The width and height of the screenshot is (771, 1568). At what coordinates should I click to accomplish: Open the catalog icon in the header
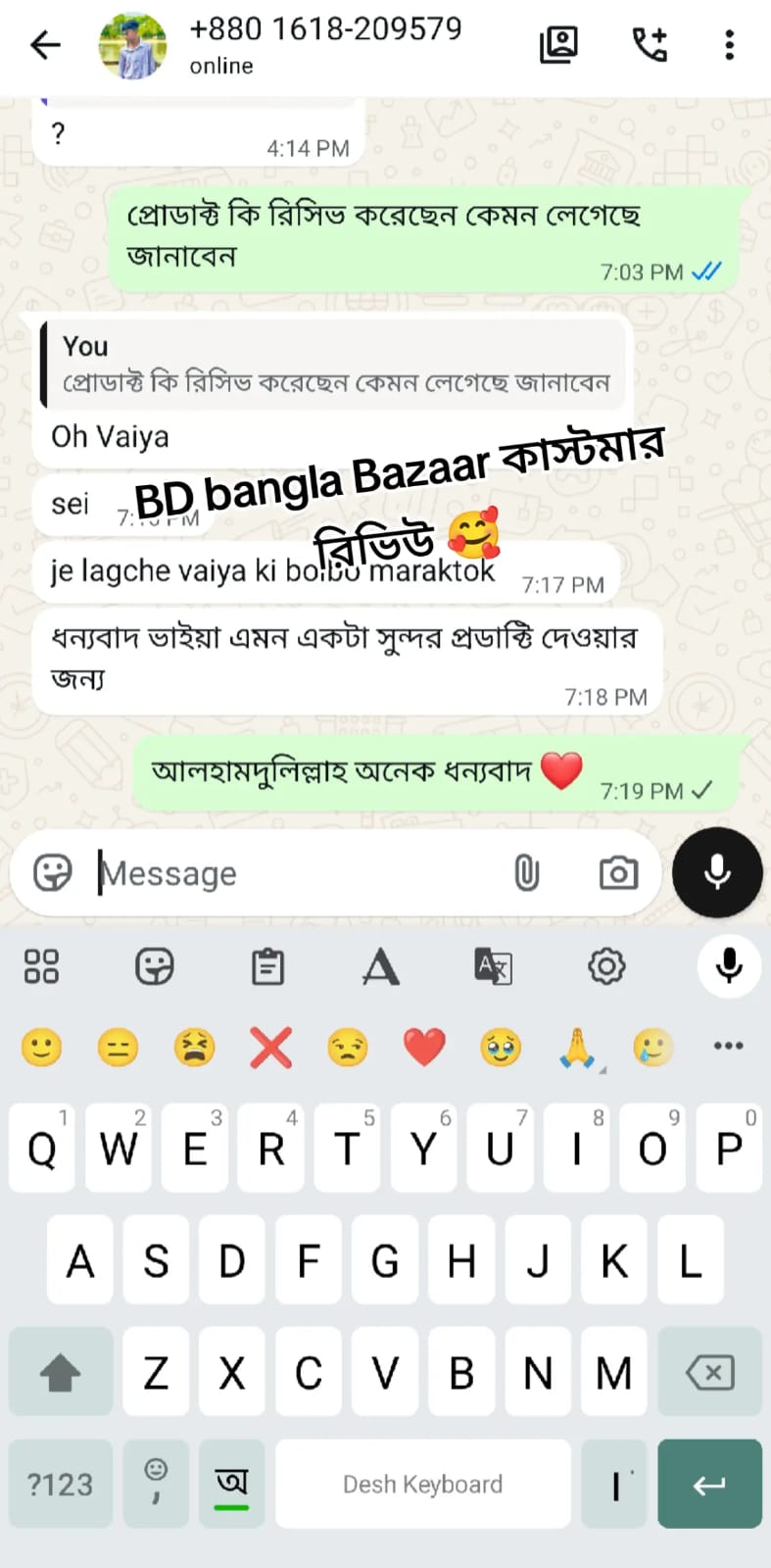(x=558, y=45)
